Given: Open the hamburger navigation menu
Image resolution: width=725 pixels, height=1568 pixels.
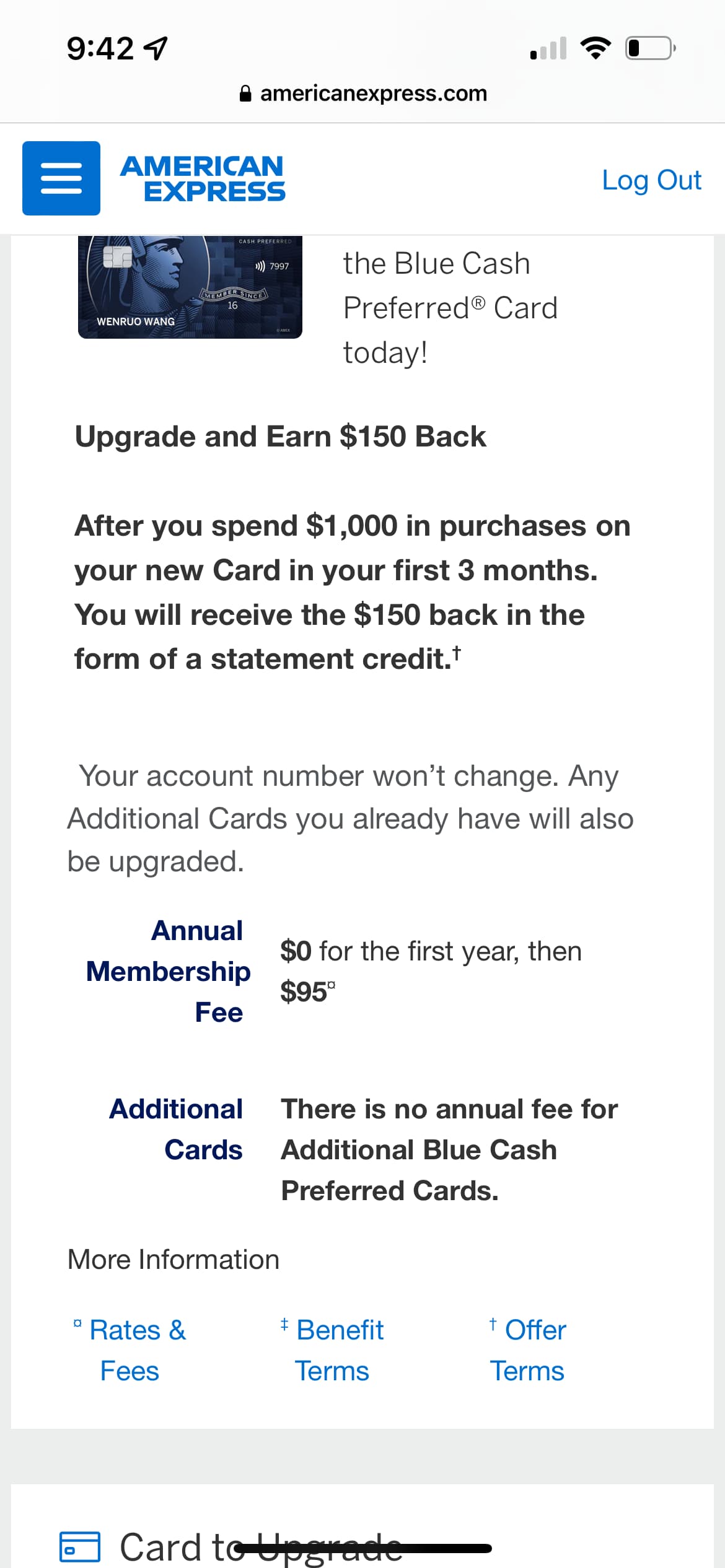Looking at the screenshot, I should click(x=61, y=178).
